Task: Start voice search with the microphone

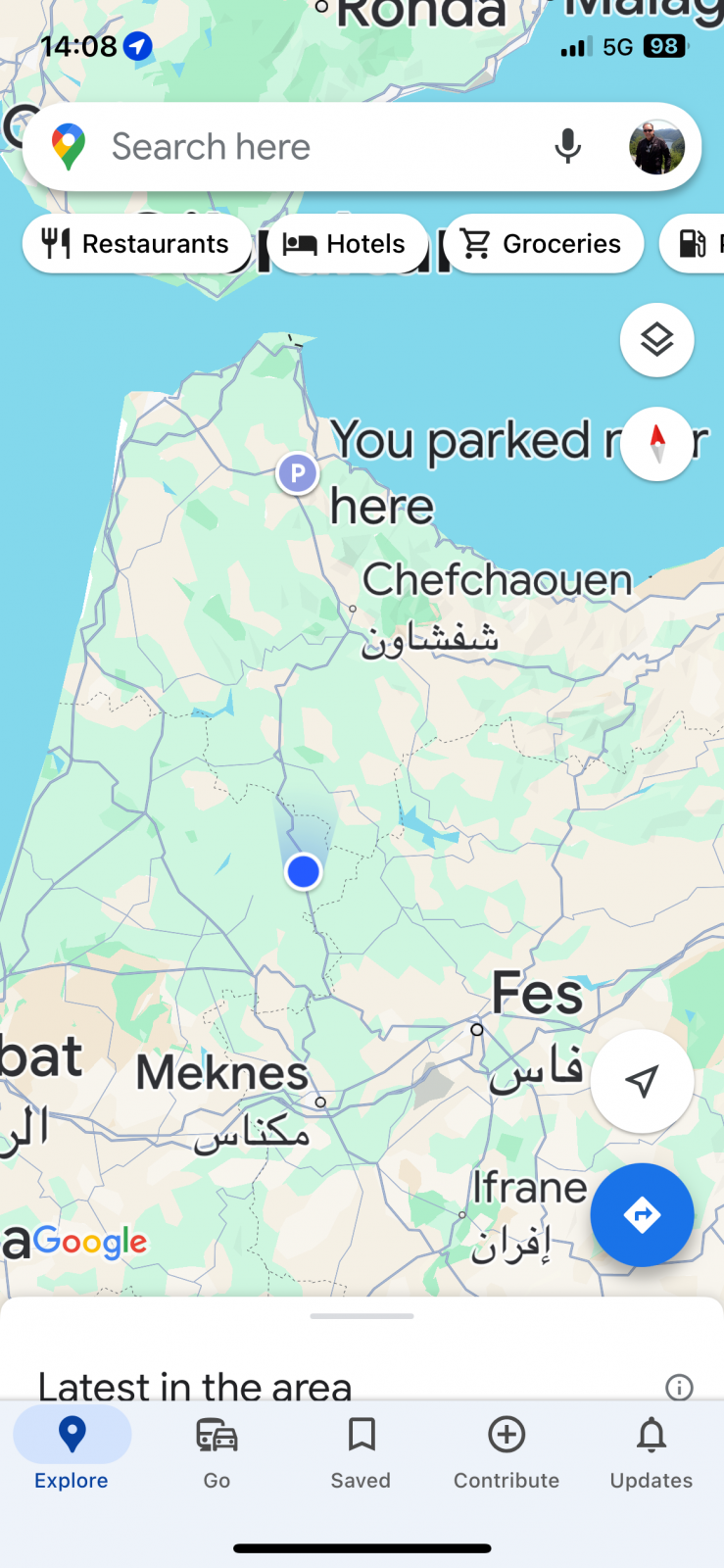Action: [x=567, y=147]
